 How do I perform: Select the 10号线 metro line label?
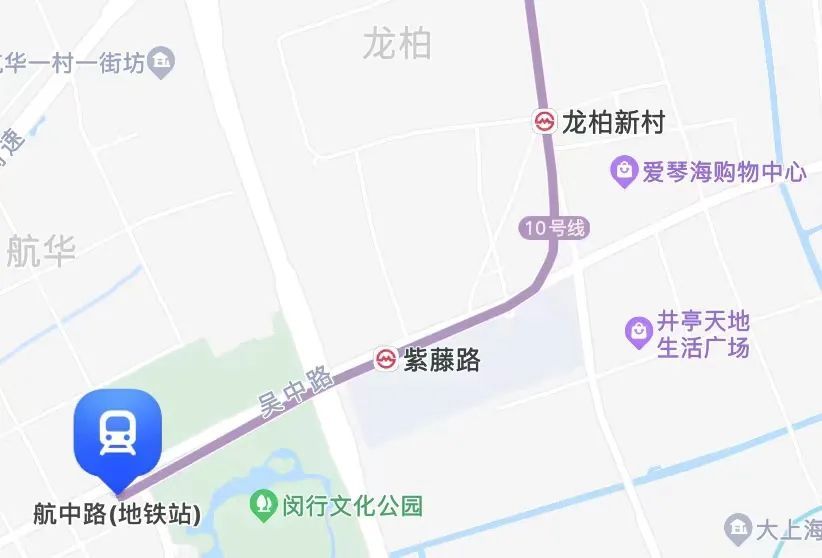point(554,228)
